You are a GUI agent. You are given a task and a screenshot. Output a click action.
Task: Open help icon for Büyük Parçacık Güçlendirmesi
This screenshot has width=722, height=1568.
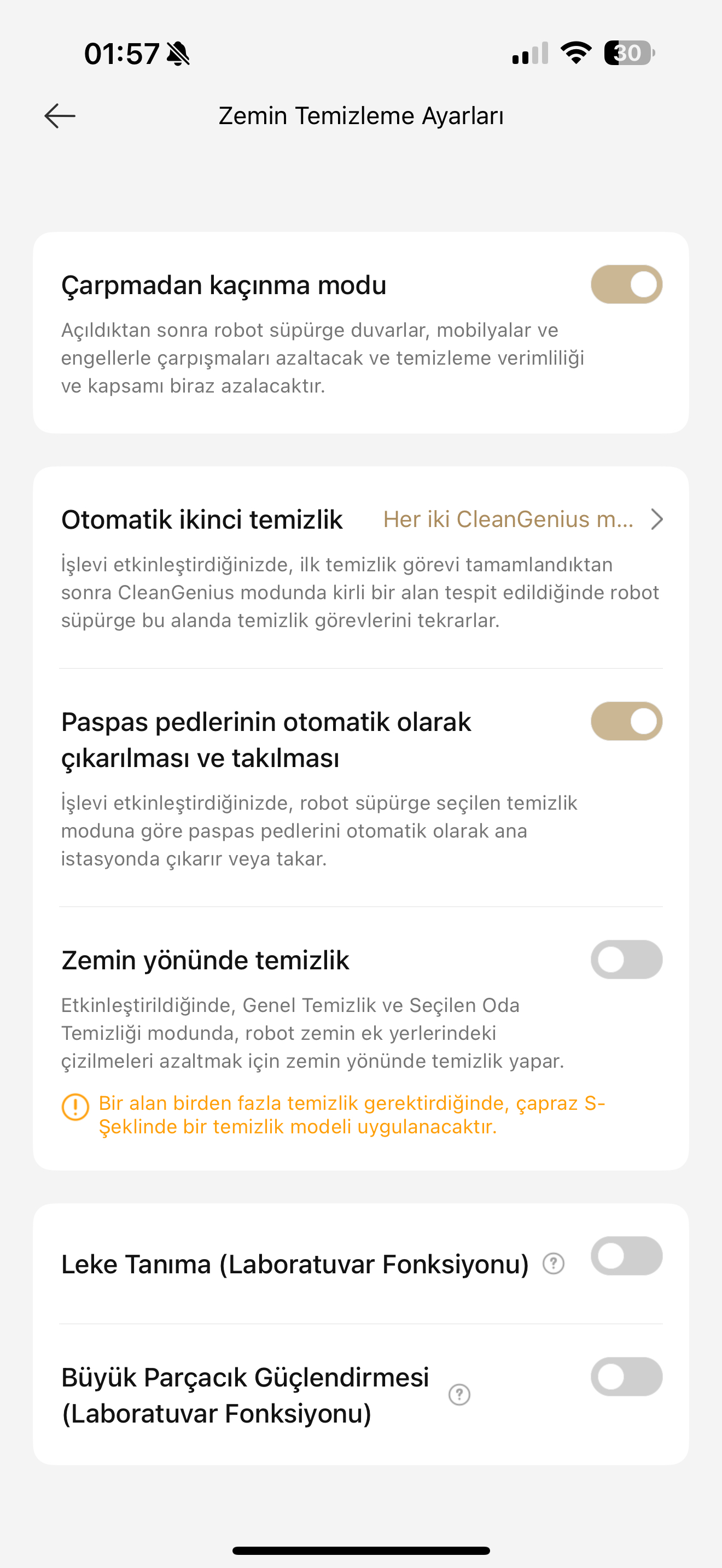tap(459, 1395)
